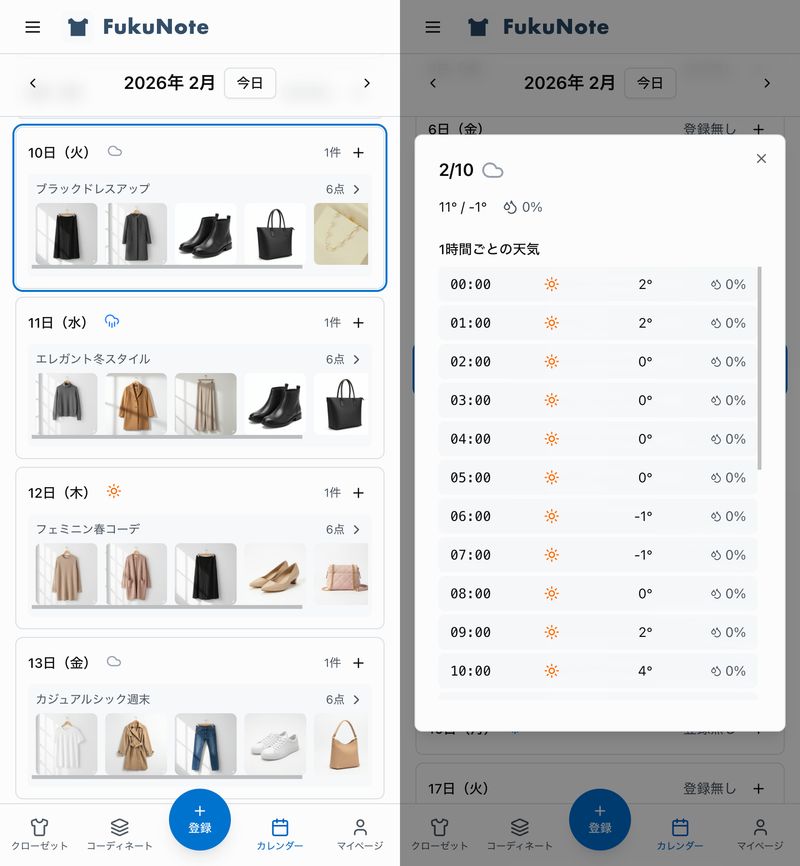
Task: View the rain forecast icon for 11日（水）
Action: (113, 322)
